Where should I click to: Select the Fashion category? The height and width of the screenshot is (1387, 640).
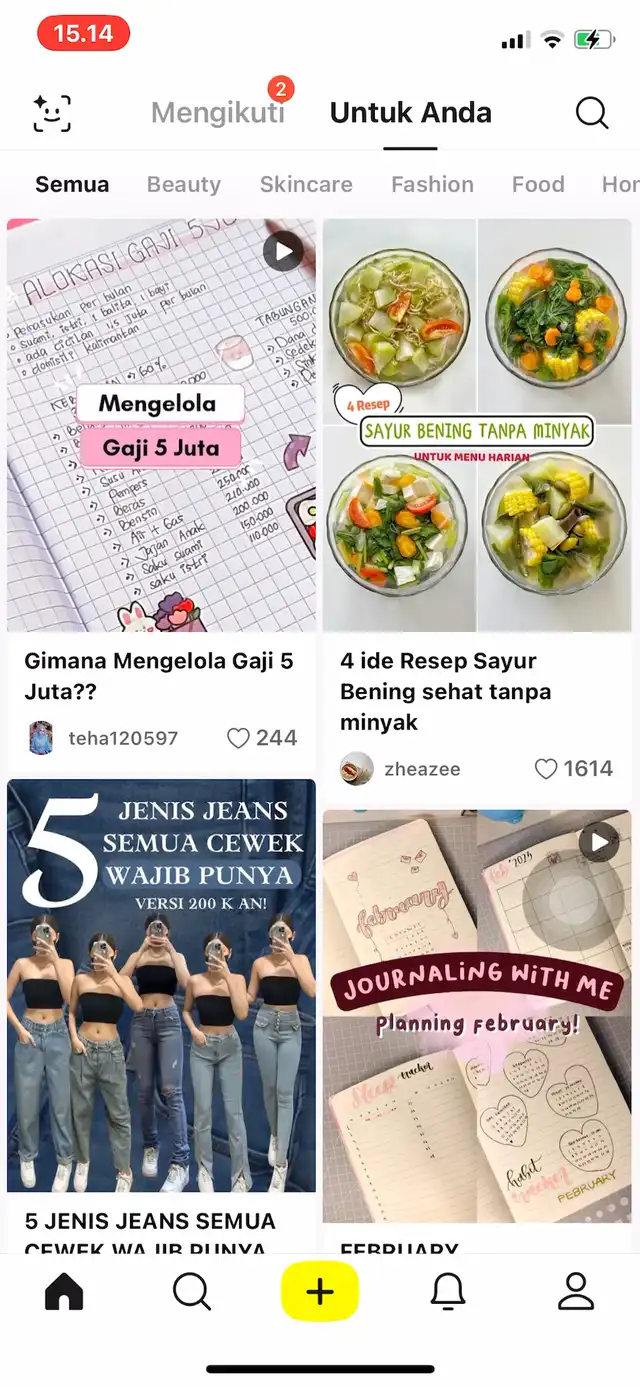[432, 184]
